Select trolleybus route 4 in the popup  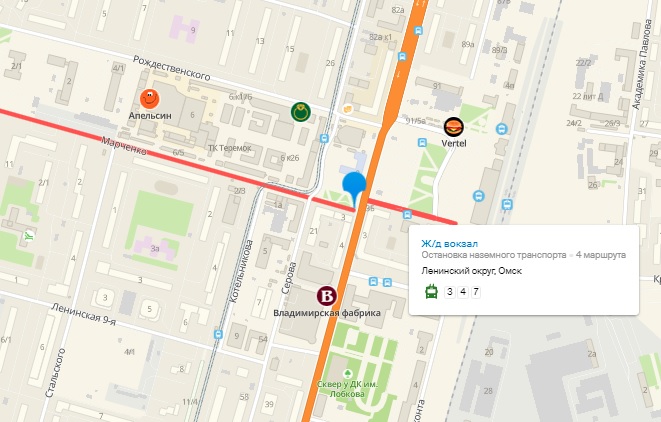(x=463, y=292)
